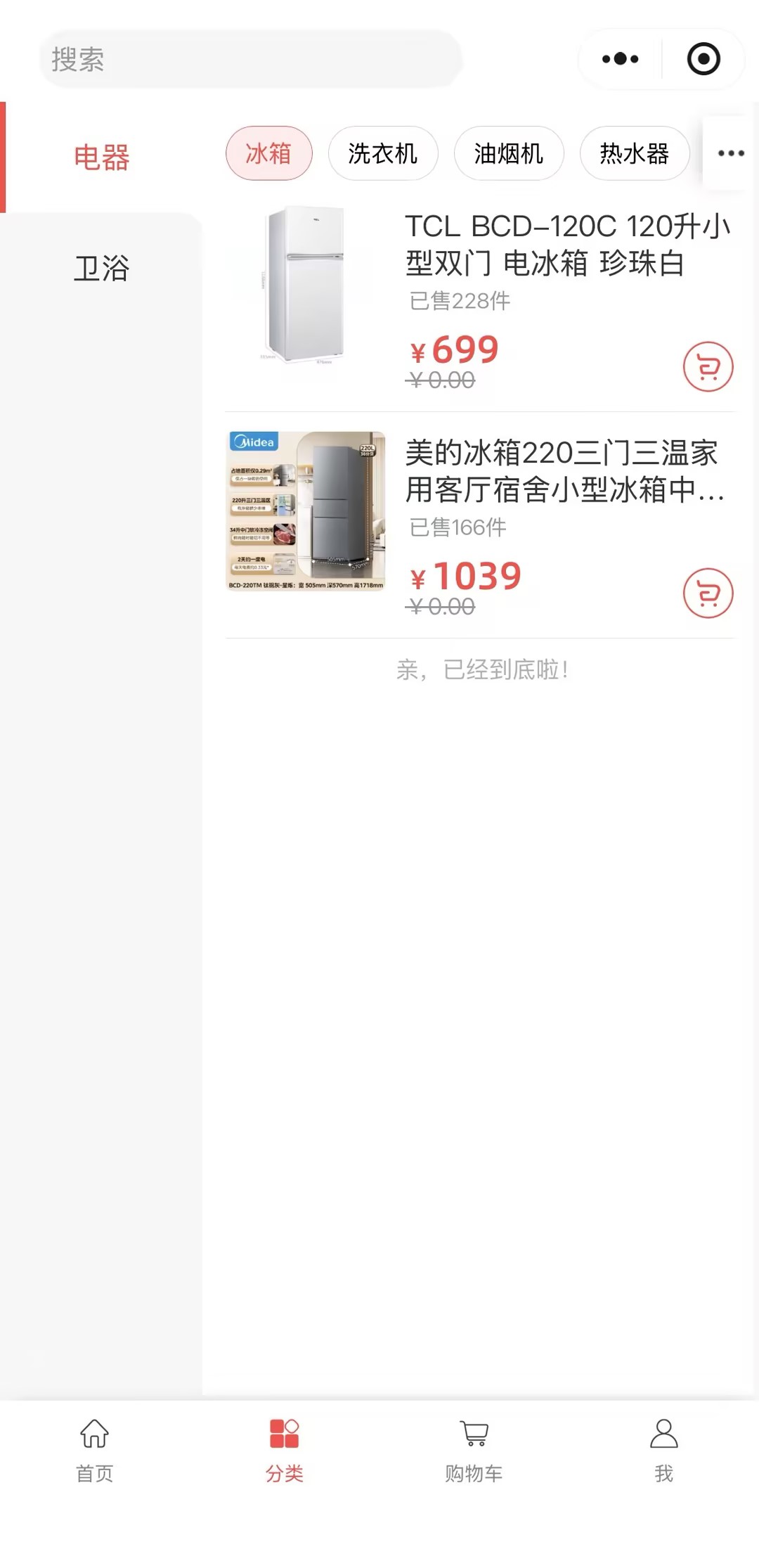
Task: Tap the 搜索 search box
Action: click(x=249, y=59)
